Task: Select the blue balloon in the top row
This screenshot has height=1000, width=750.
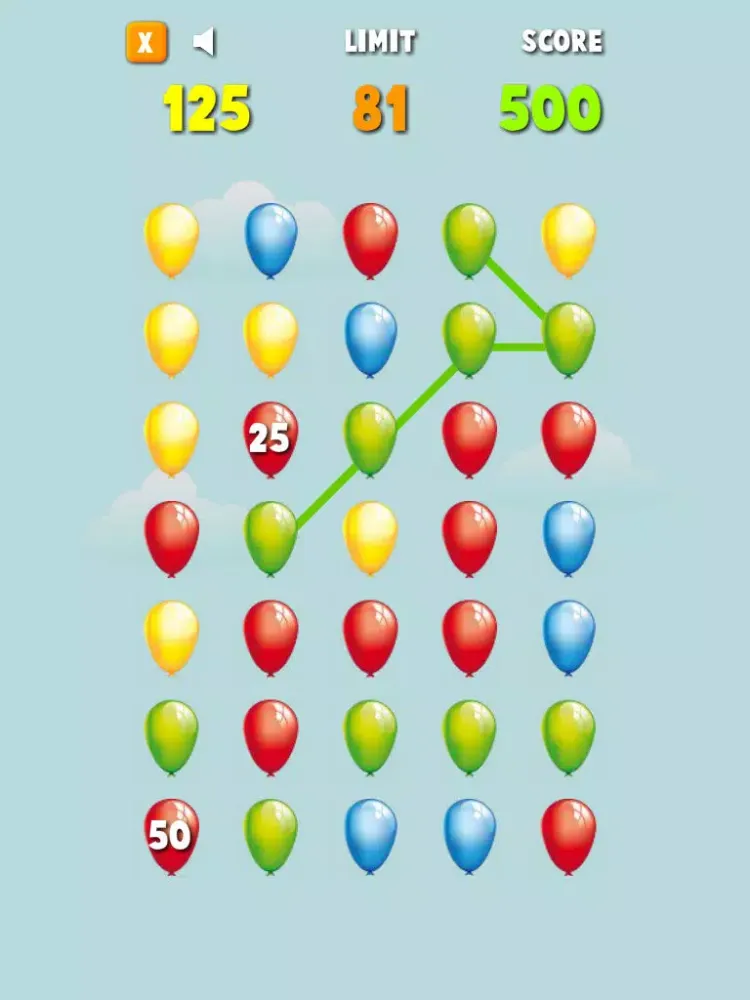Action: (271, 240)
